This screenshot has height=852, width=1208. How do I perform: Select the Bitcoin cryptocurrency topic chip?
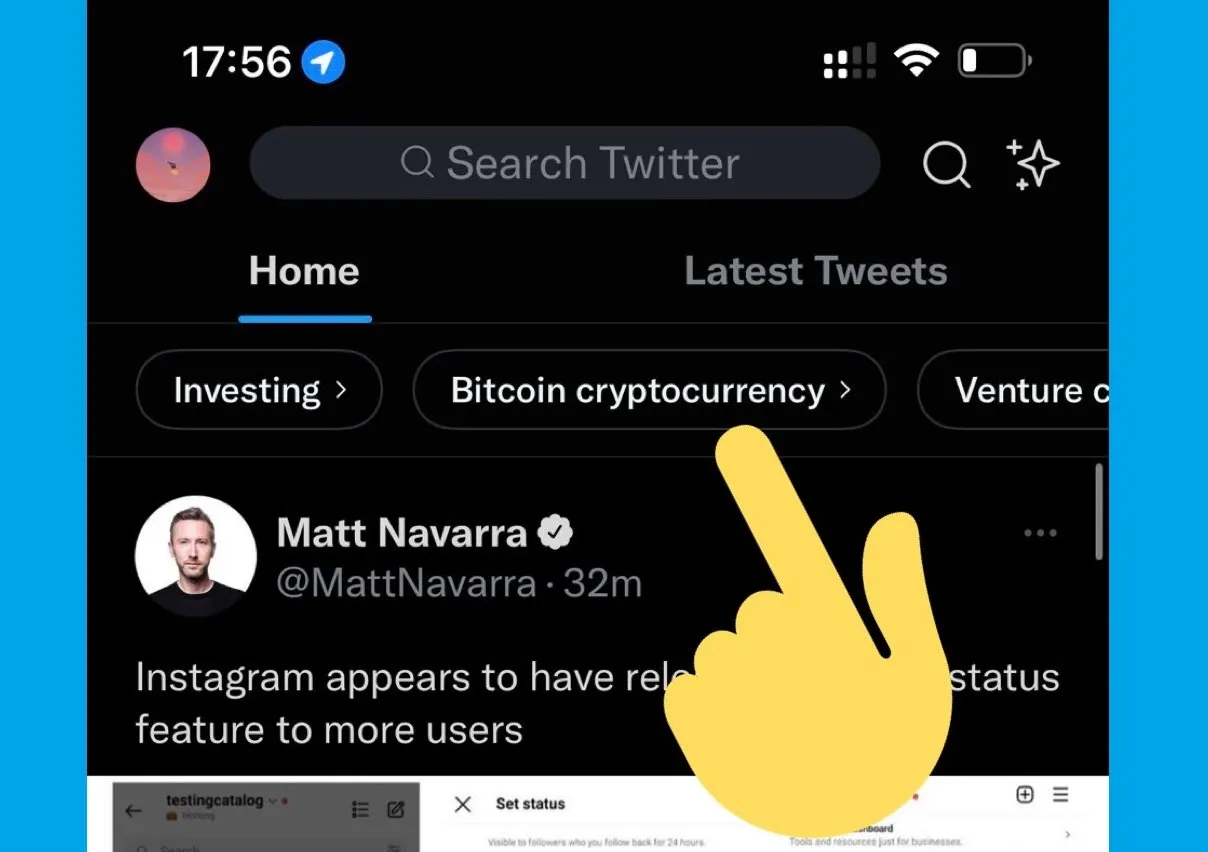click(648, 390)
